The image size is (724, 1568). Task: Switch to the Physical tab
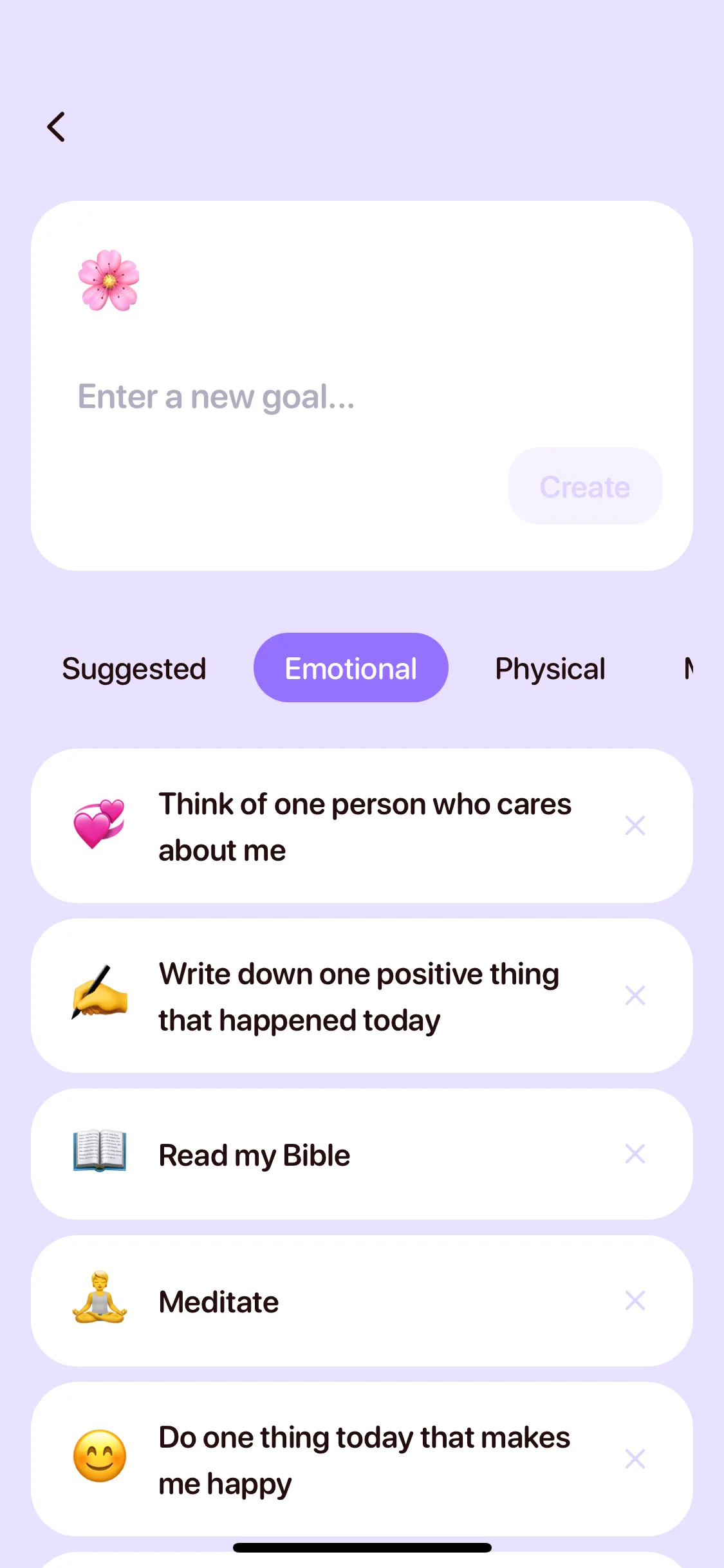tap(550, 668)
